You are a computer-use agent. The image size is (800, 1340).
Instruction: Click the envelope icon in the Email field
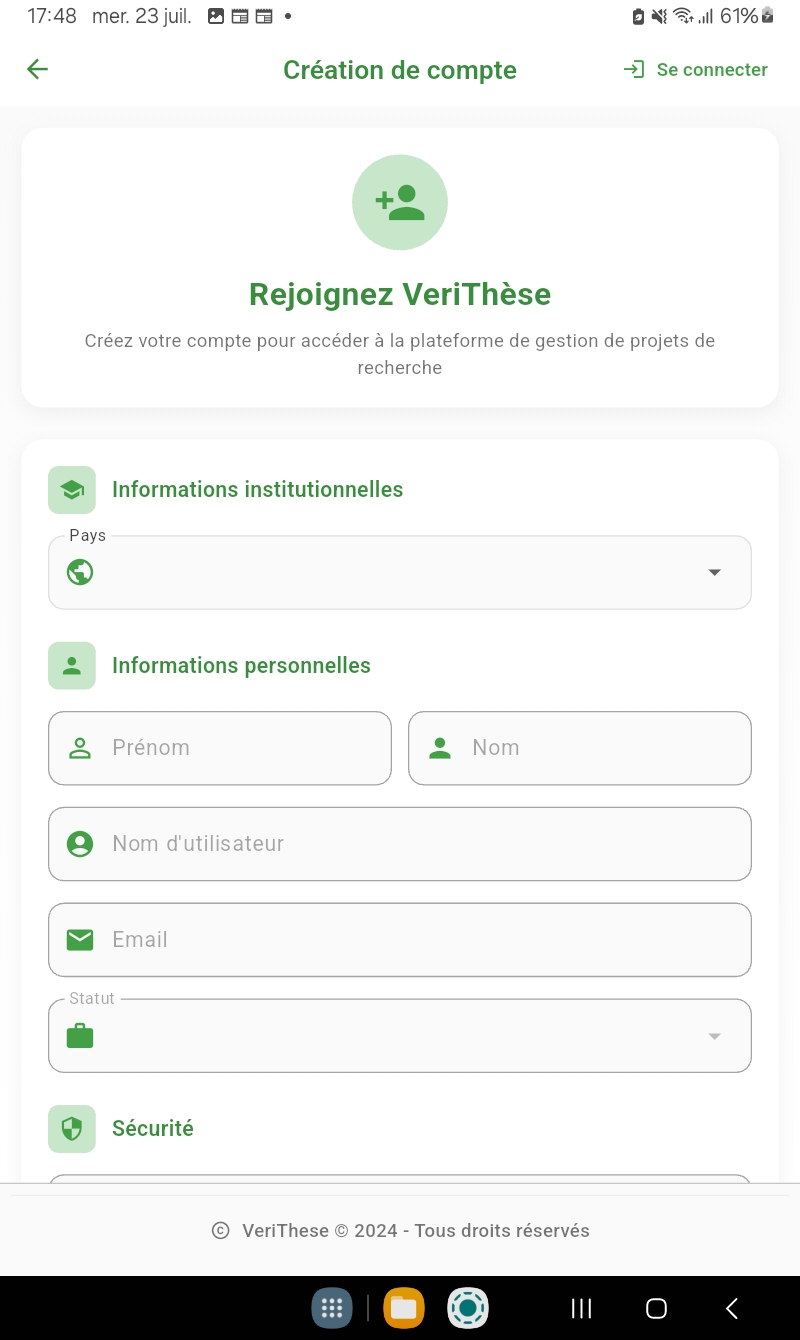pos(80,939)
